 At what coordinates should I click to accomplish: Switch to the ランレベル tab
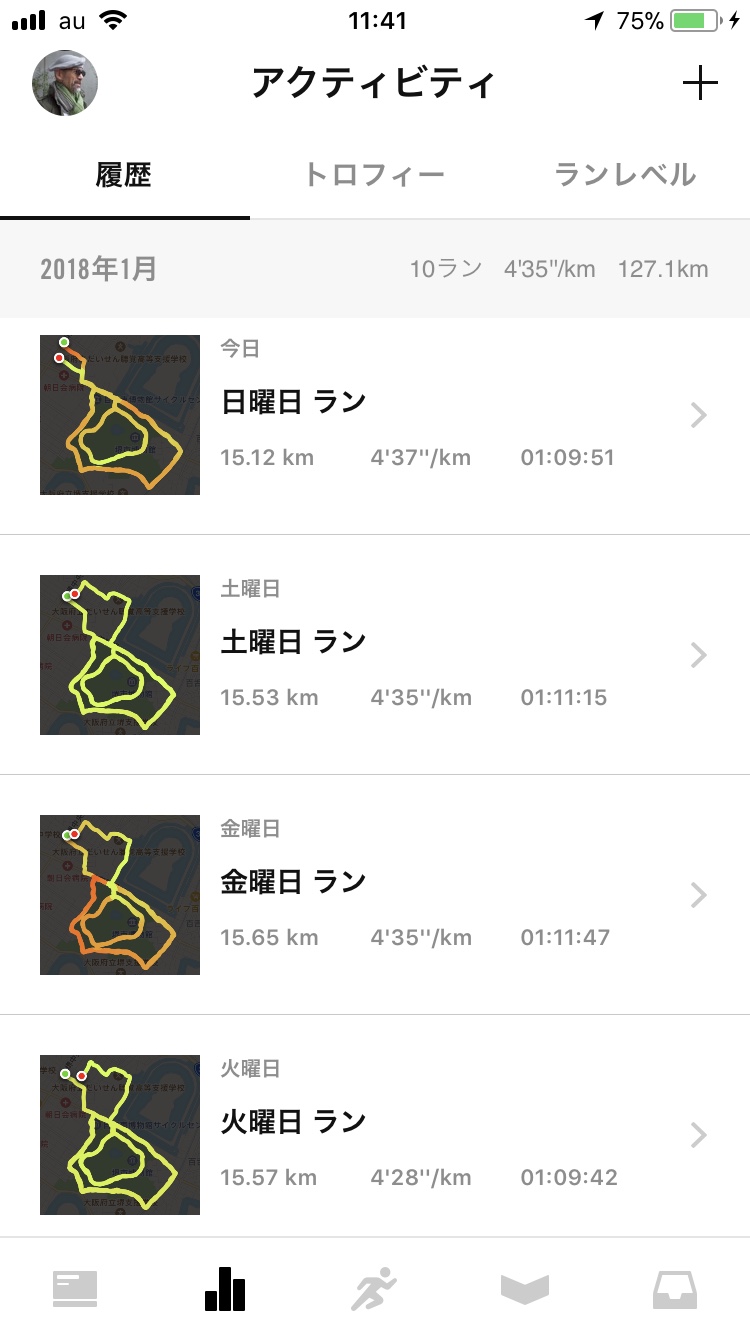click(x=625, y=175)
